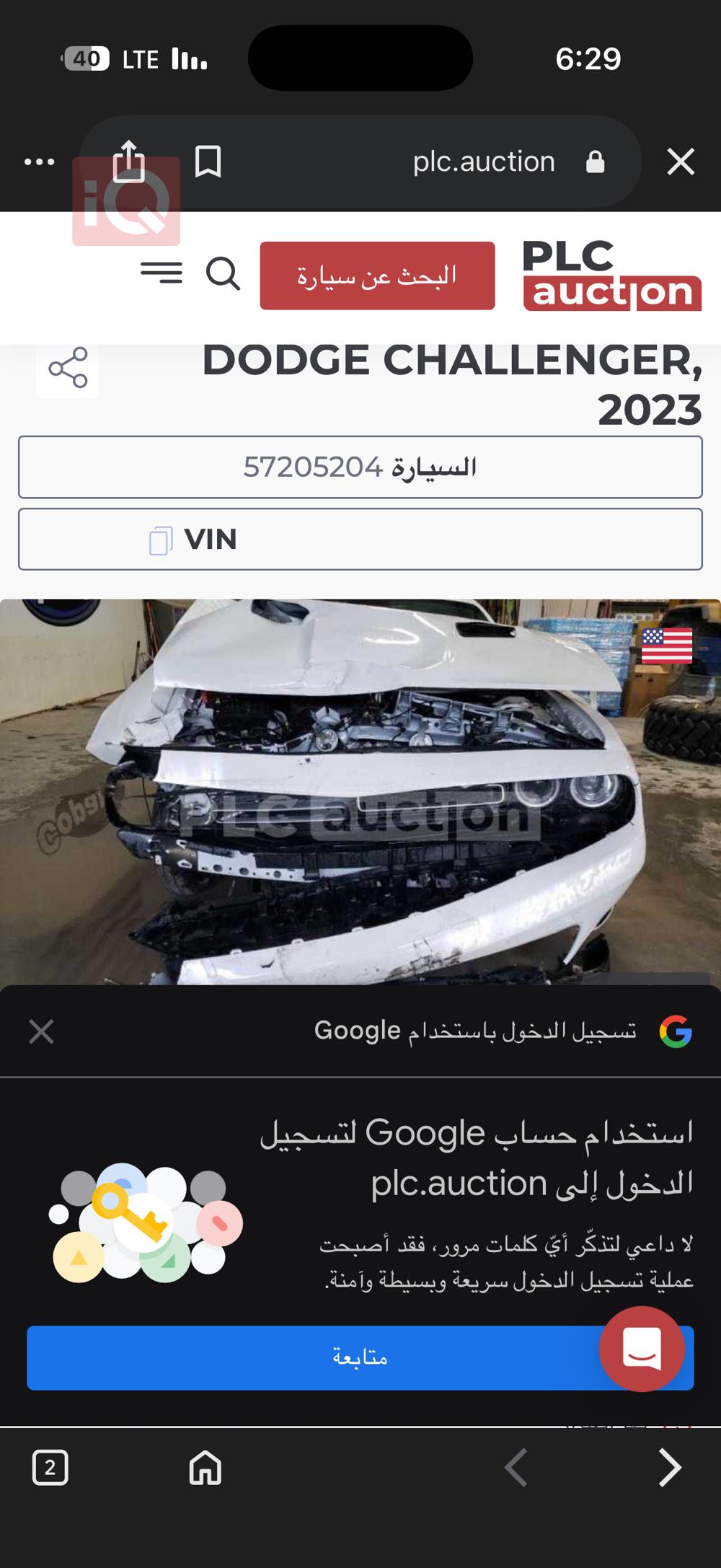Go to the PLC auction homepage logo

coord(611,276)
